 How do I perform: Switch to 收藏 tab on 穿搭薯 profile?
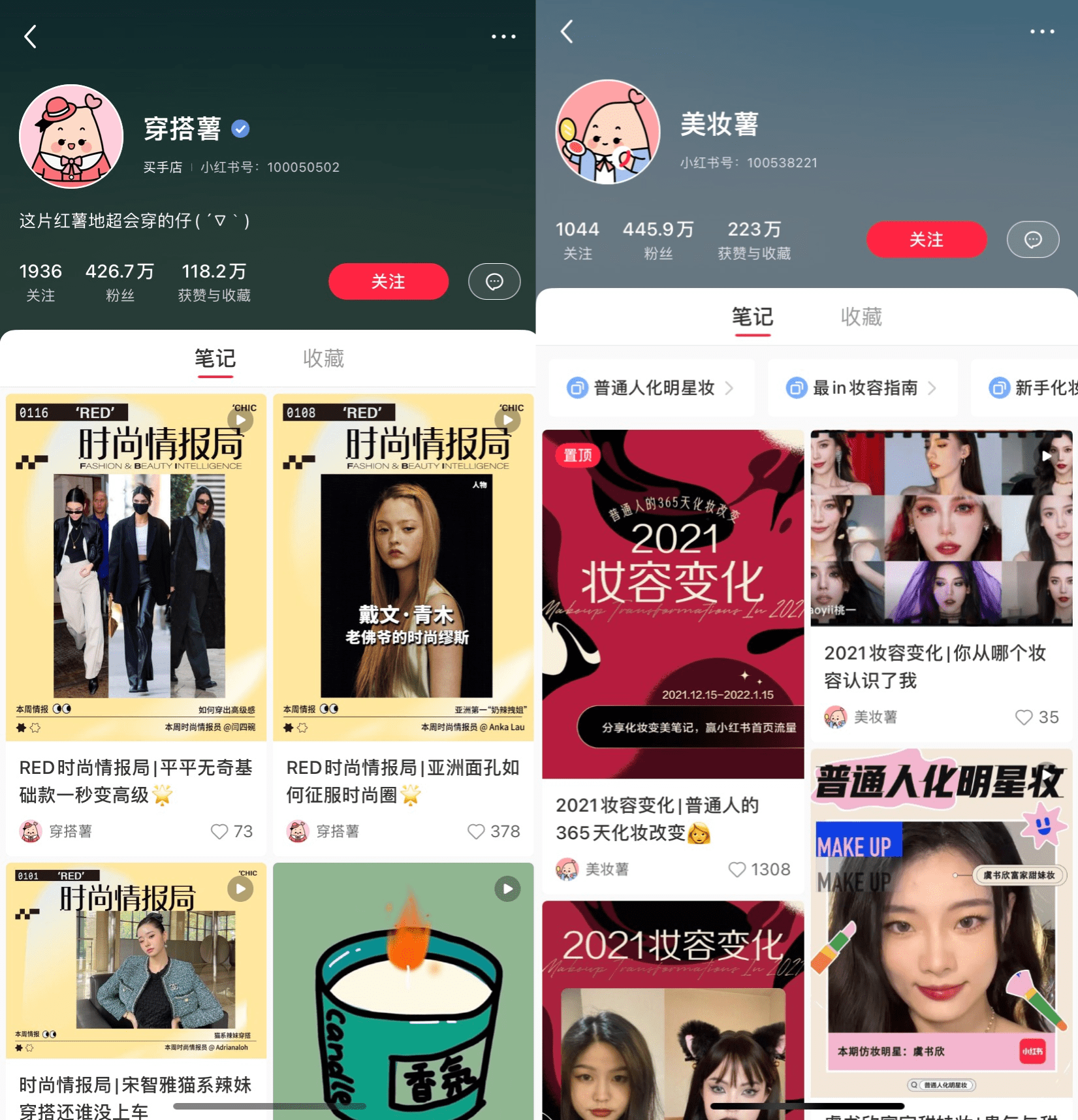coord(323,359)
